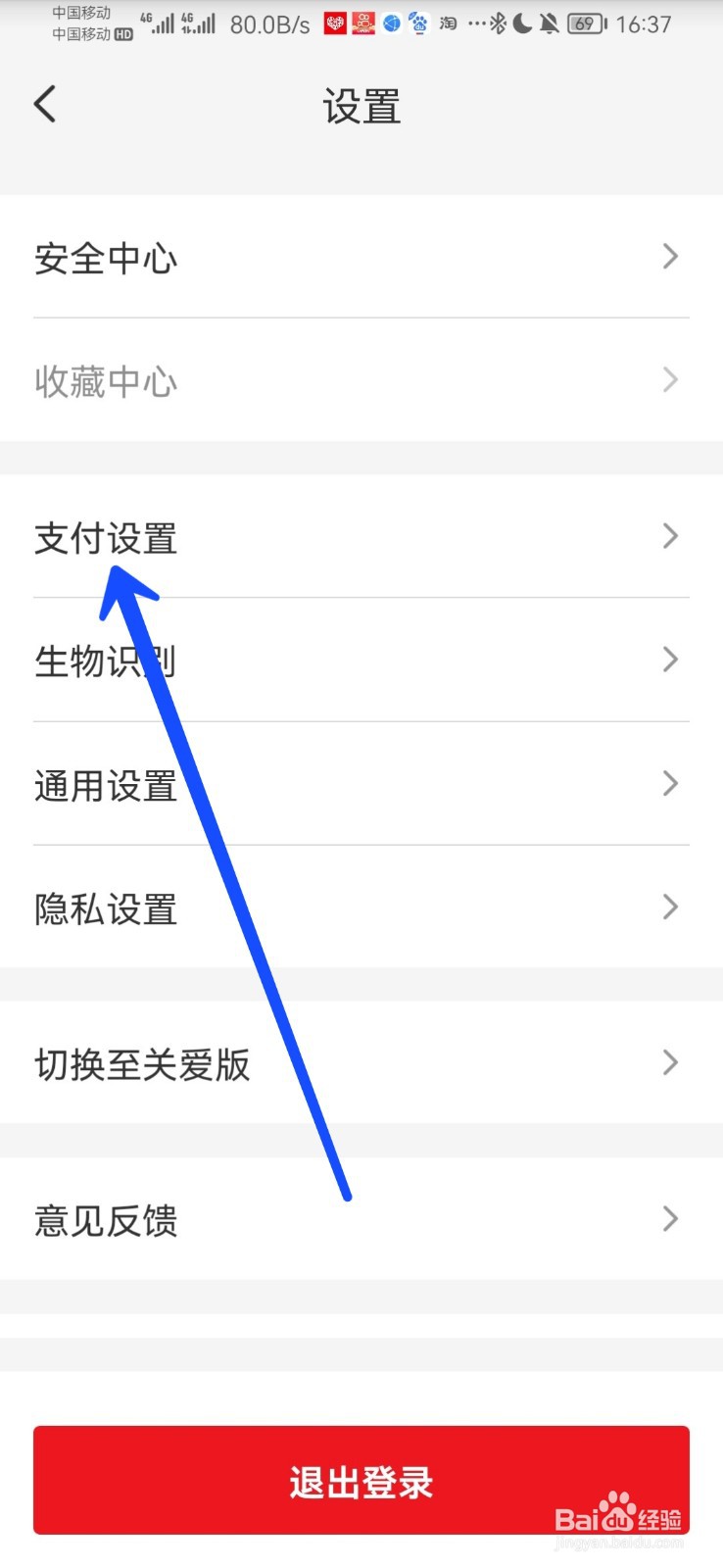This screenshot has height=1568, width=723.
Task: Open the 意见反馈 feedback page
Action: [x=105, y=1219]
